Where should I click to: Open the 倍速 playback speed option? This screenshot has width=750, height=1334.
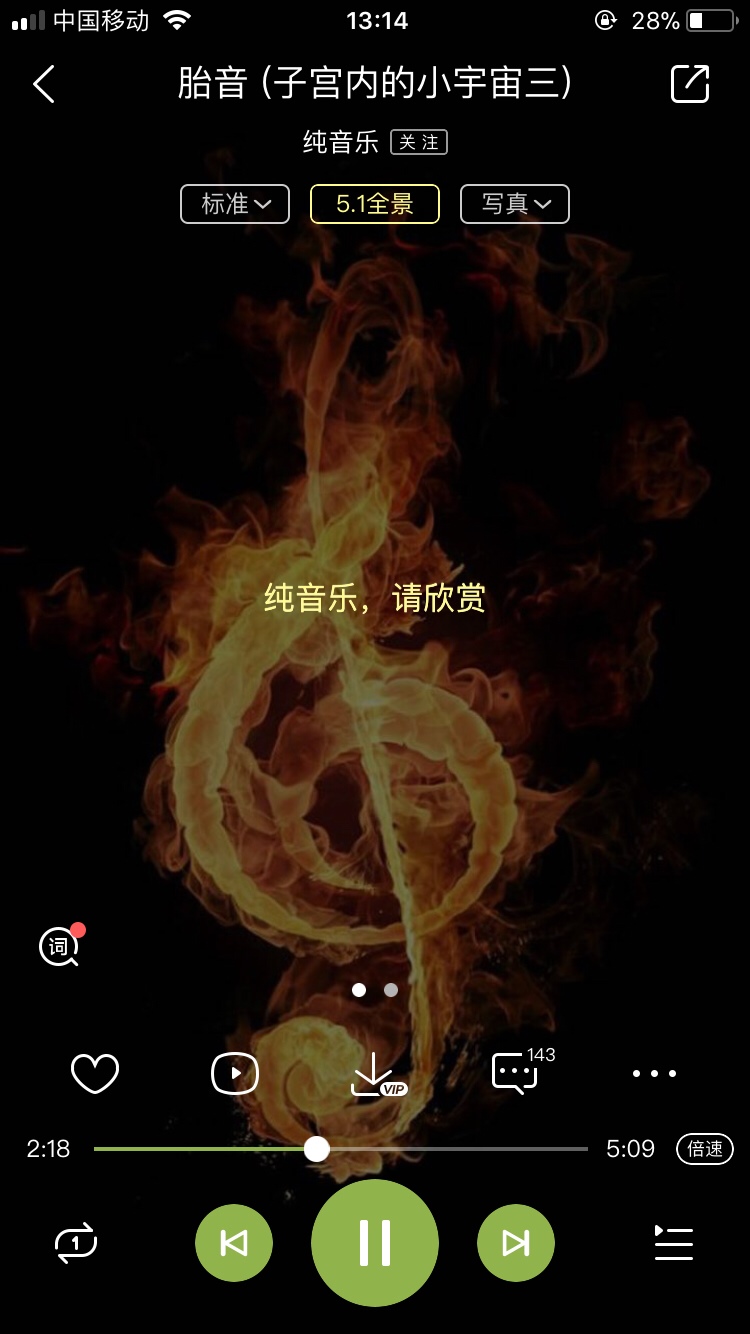[705, 1149]
